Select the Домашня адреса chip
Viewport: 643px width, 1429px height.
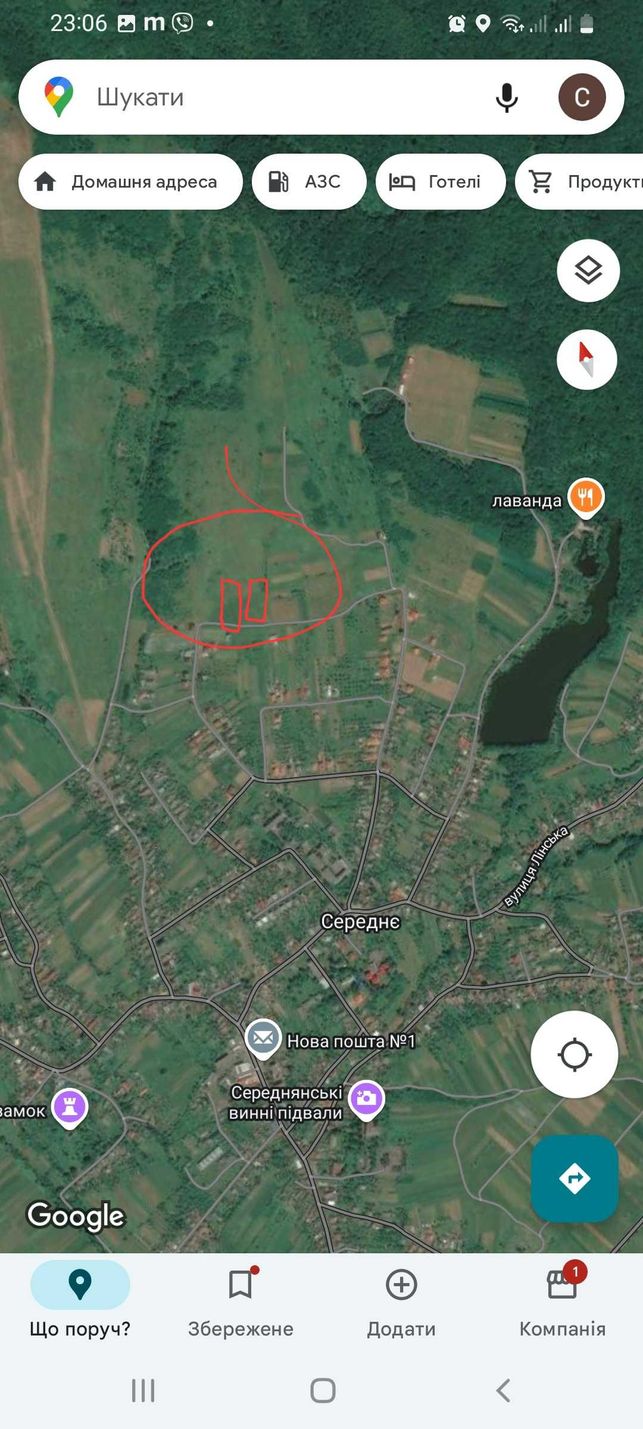point(130,182)
